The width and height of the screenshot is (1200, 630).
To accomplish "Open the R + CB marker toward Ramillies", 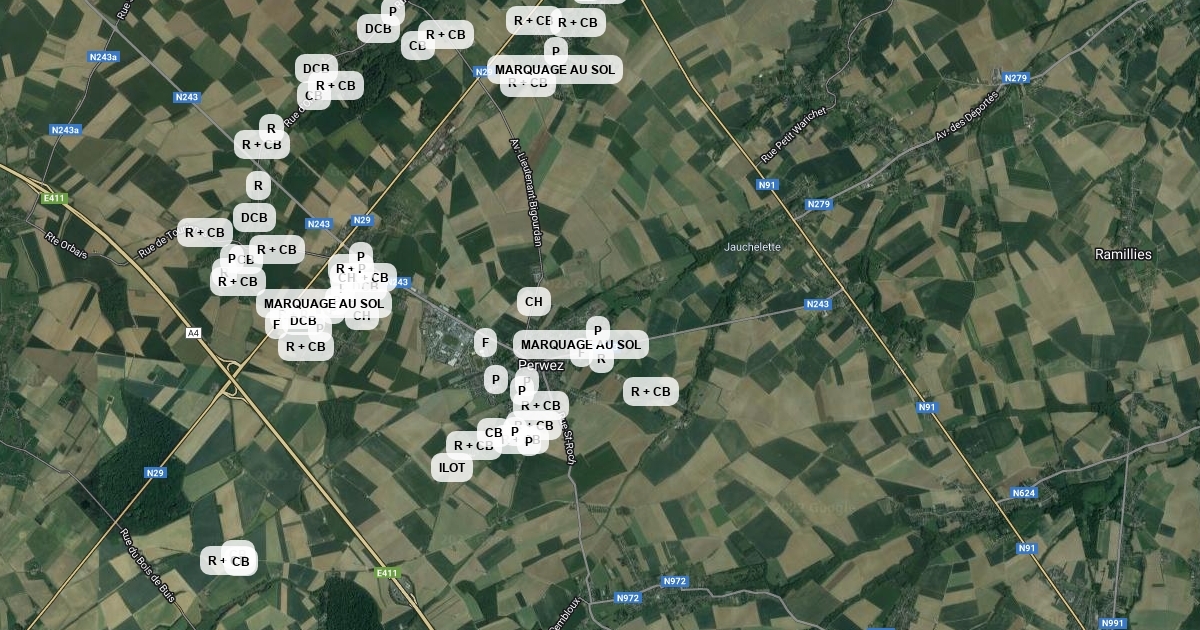I will pyautogui.click(x=651, y=392).
